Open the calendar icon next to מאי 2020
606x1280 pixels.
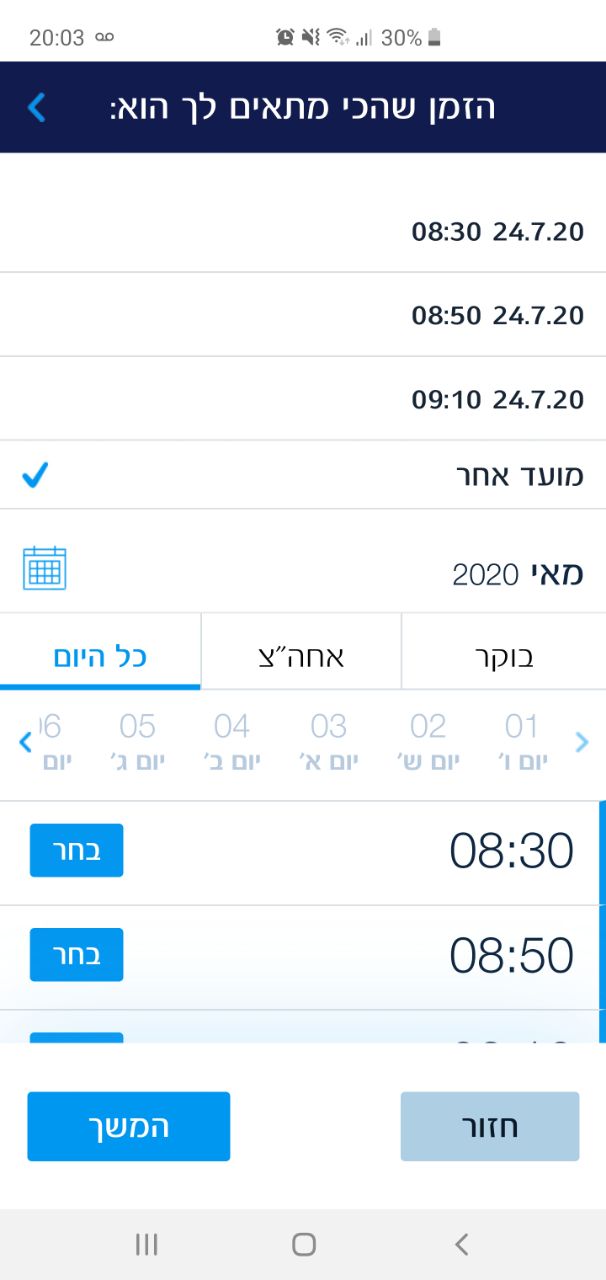coord(44,568)
